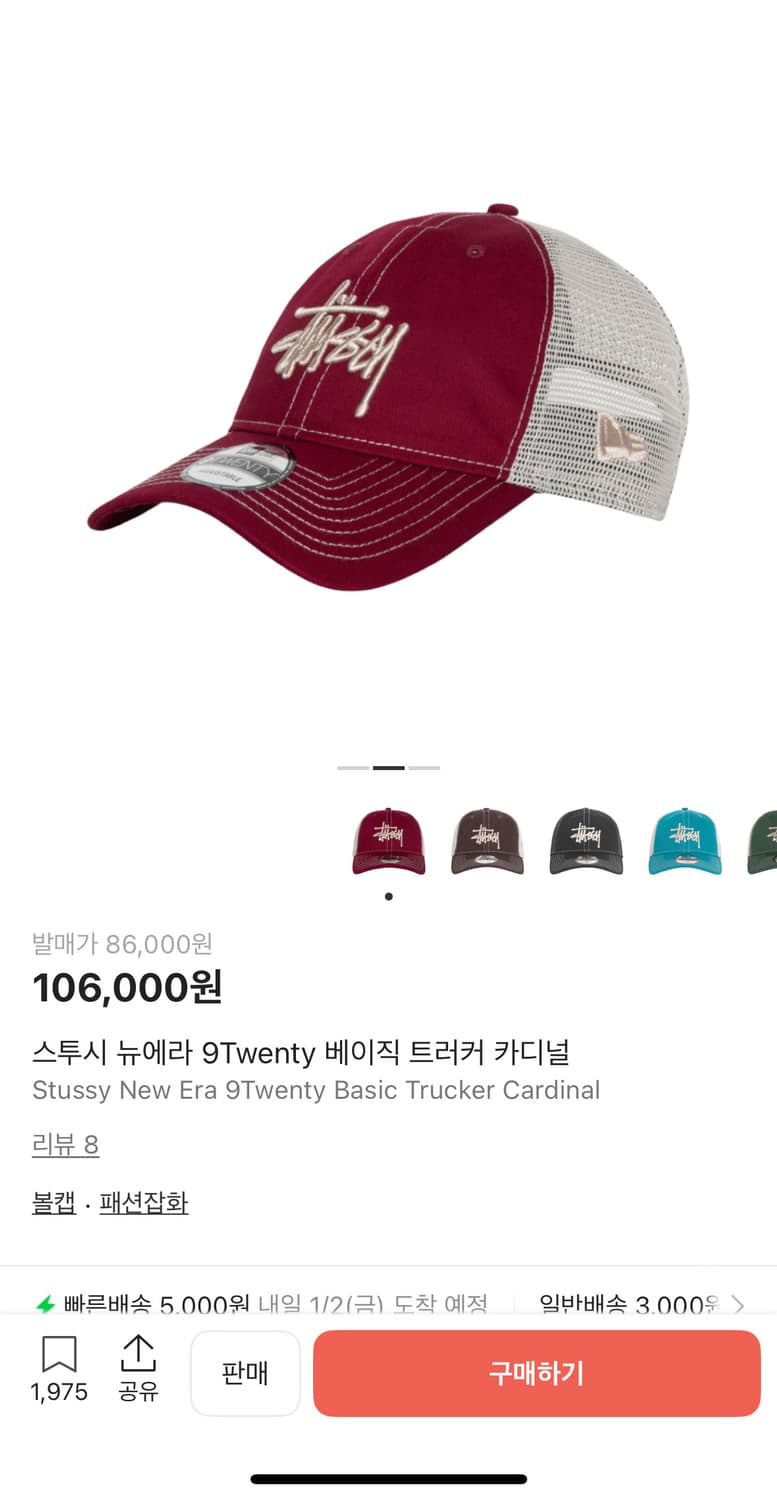
Task: Select the teal cap color variant
Action: (x=685, y=840)
